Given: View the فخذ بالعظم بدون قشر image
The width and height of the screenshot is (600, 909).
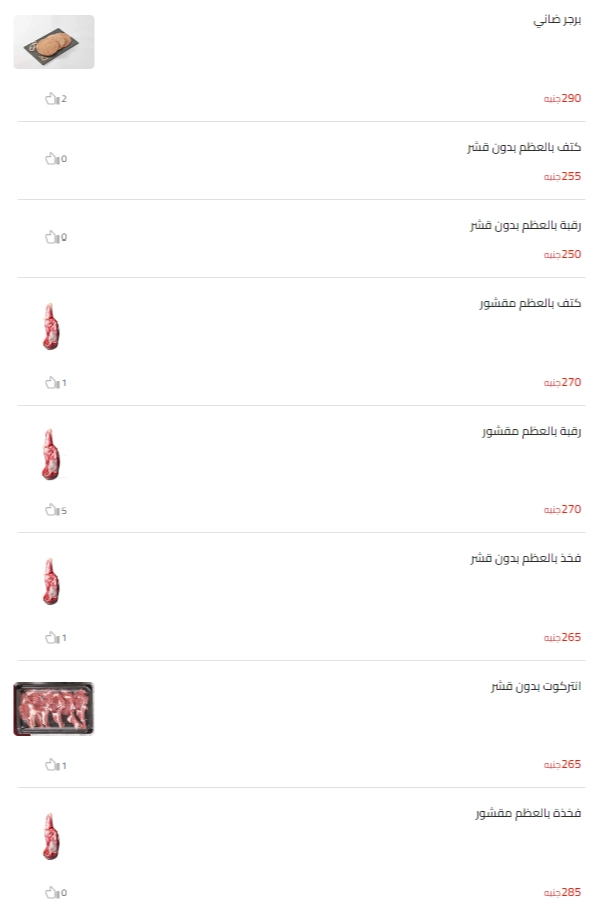Looking at the screenshot, I should 51,582.
